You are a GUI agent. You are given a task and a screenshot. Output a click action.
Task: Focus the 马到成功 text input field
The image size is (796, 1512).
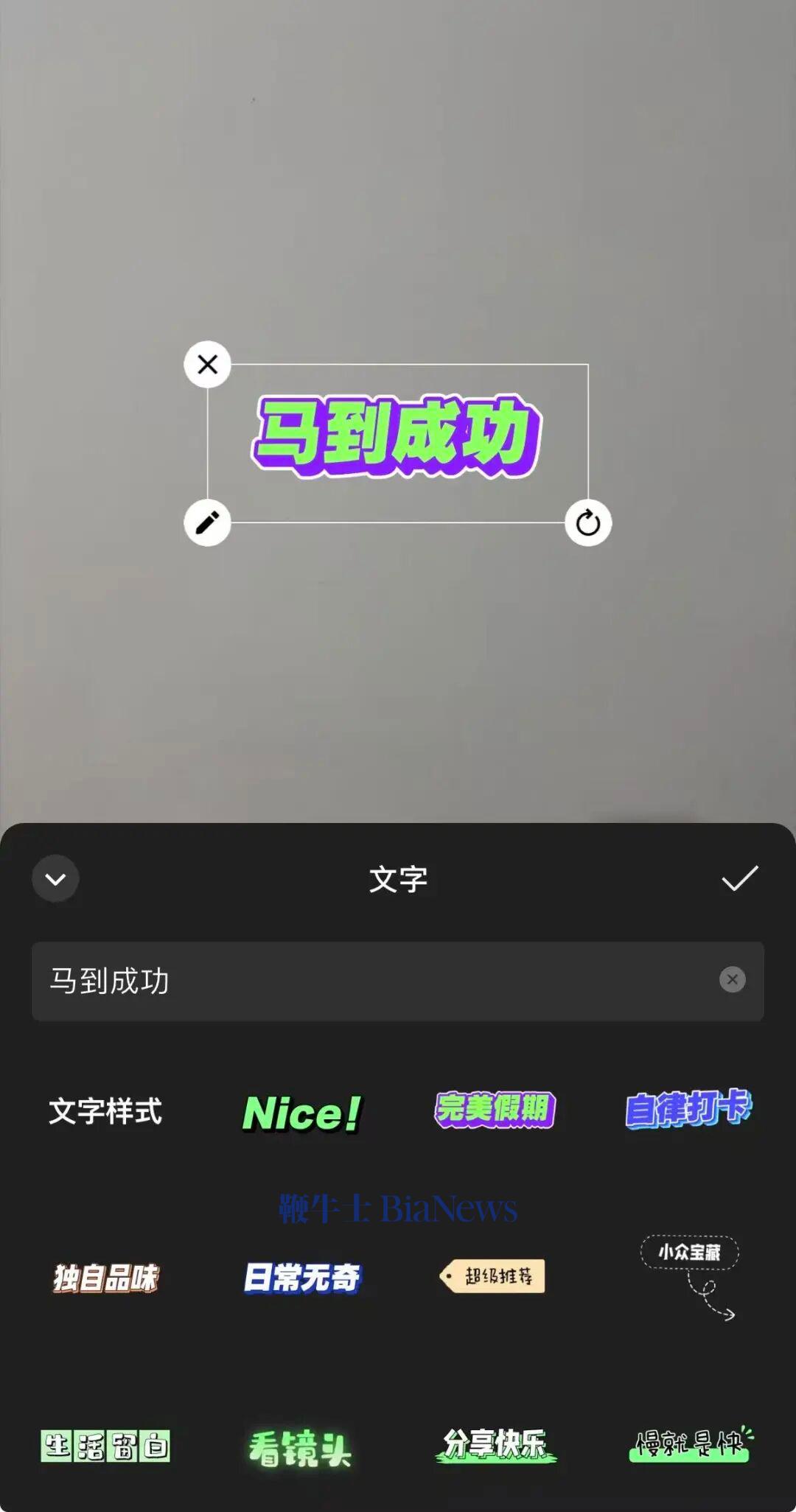coord(369,981)
